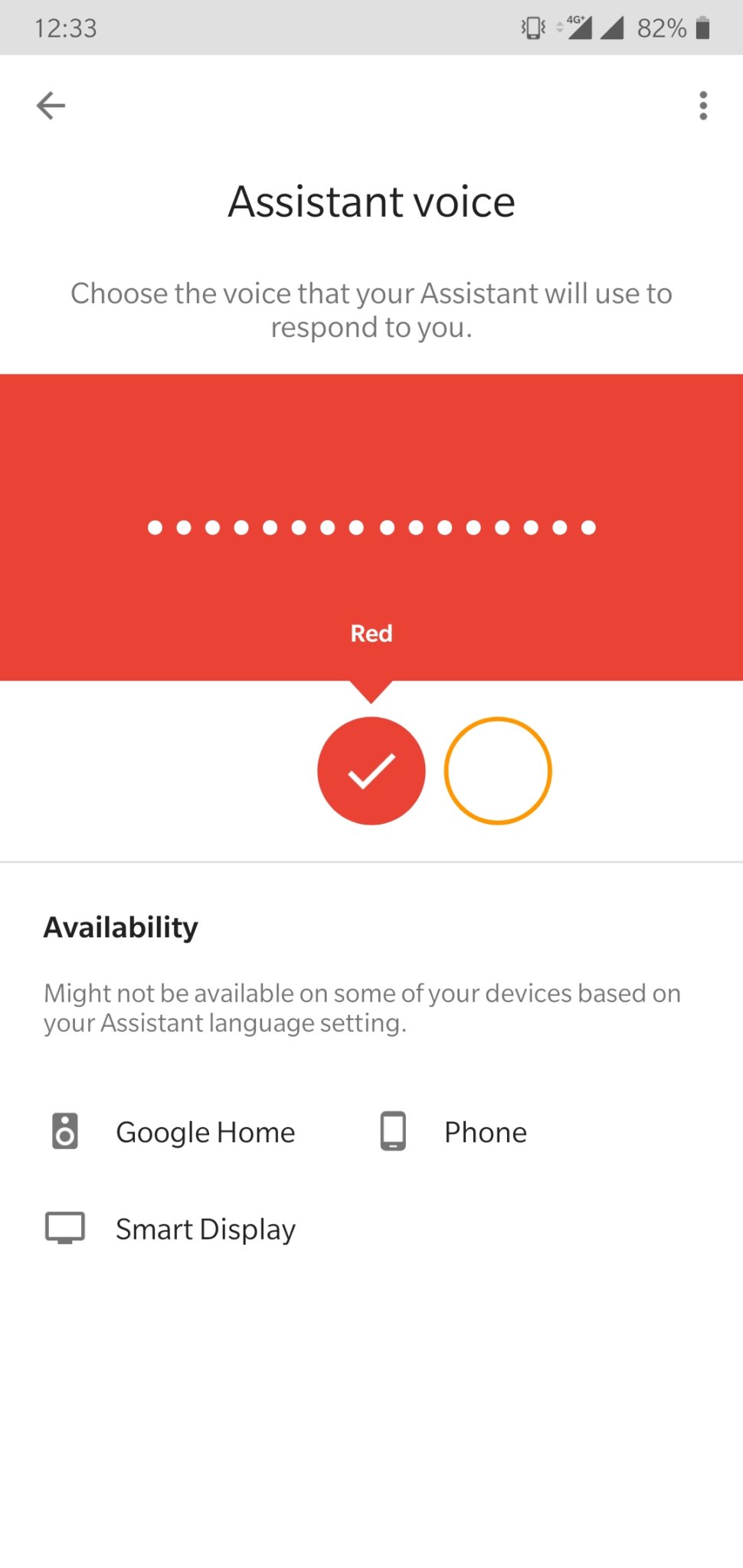Choose the orange voice circle
743x1568 pixels.
pos(498,770)
